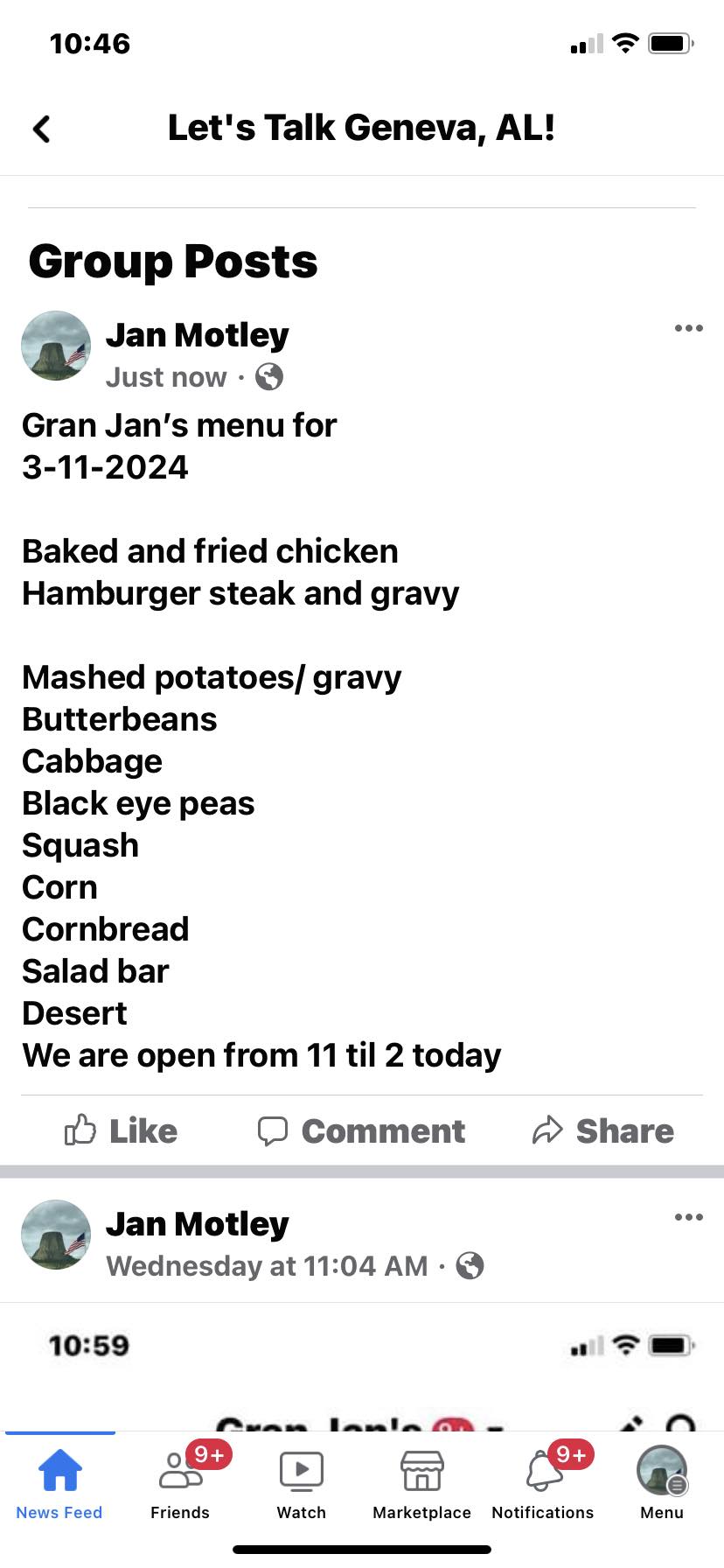This screenshot has width=724, height=1568.
Task: Tap the thumbs-up Like icon
Action: click(x=79, y=1130)
